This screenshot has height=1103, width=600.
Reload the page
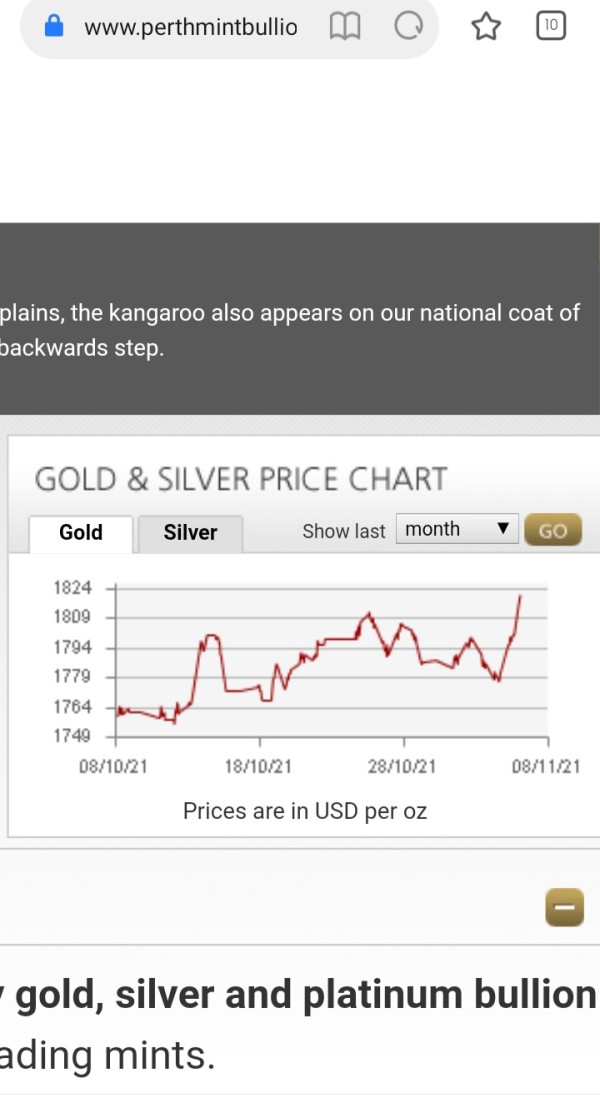pos(408,27)
